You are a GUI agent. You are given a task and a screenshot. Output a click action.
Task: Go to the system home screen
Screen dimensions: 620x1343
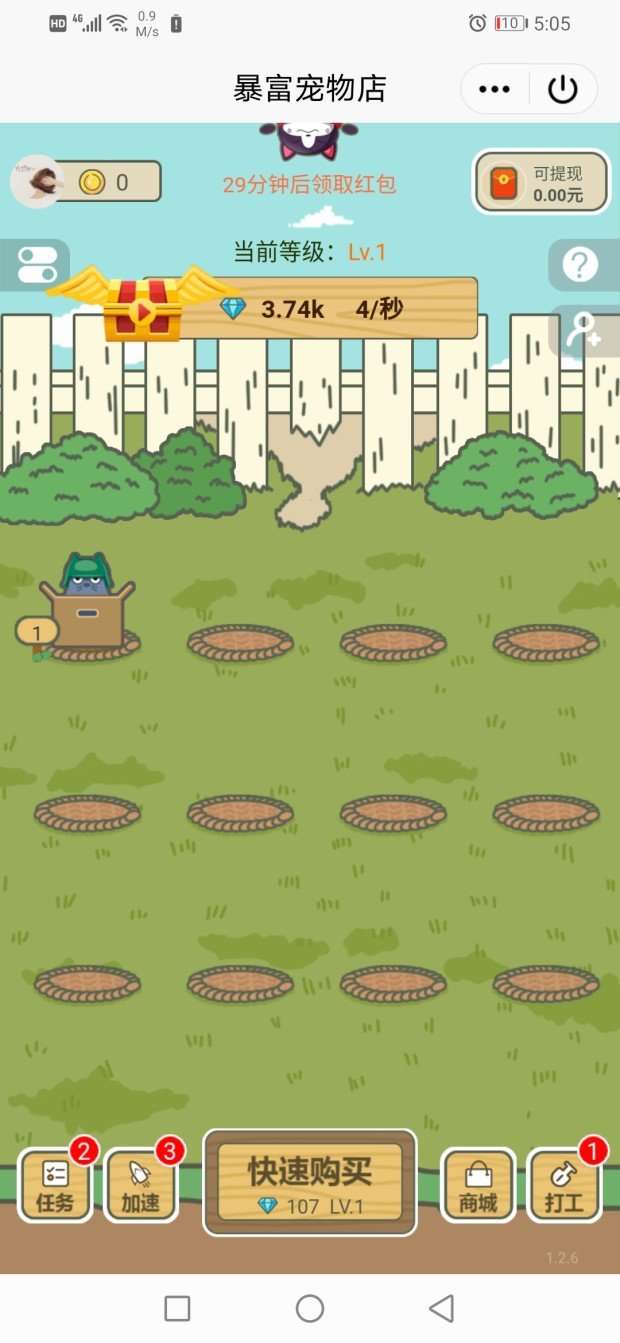(x=310, y=1308)
